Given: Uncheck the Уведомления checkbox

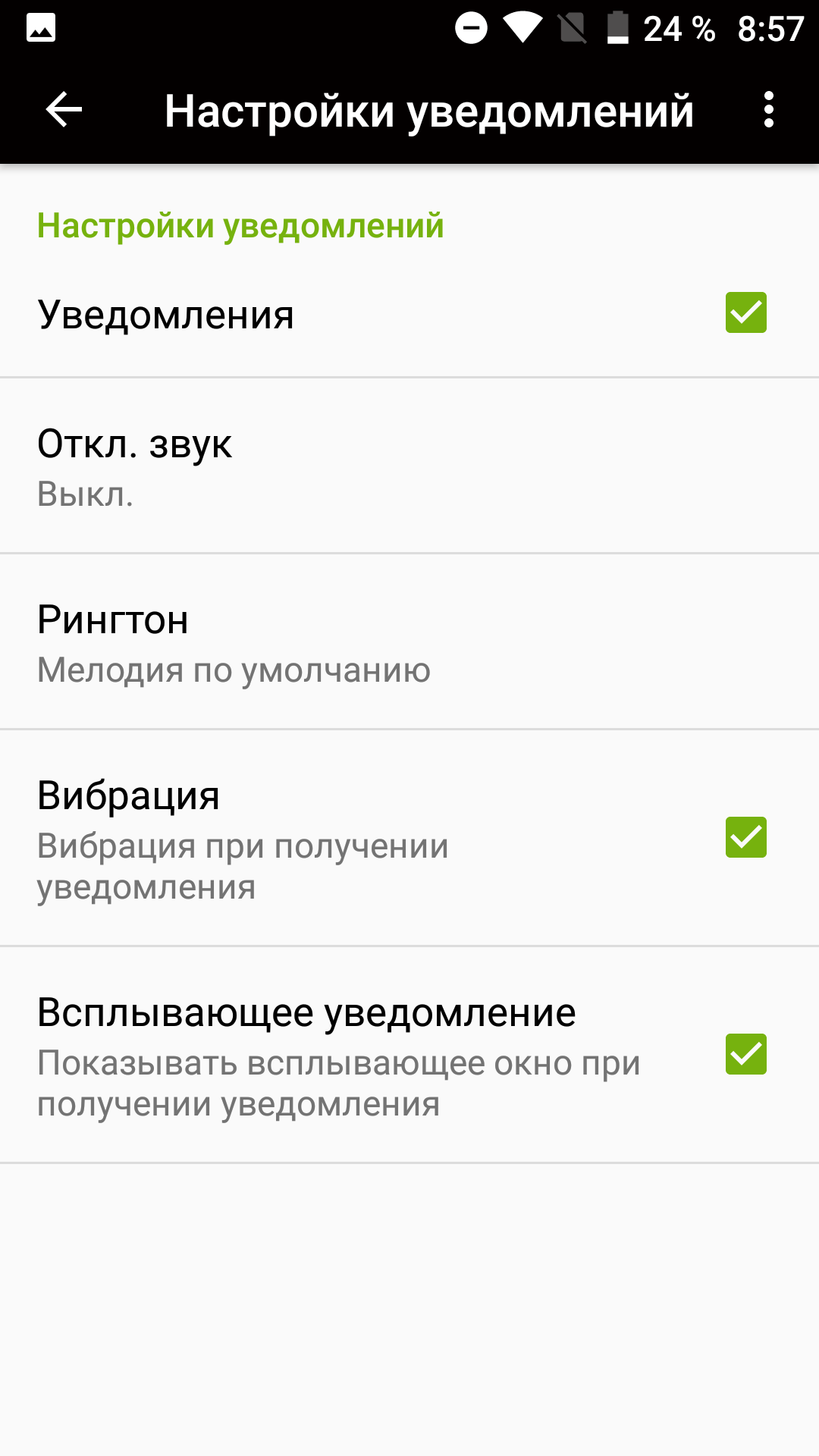Looking at the screenshot, I should pyautogui.click(x=746, y=312).
